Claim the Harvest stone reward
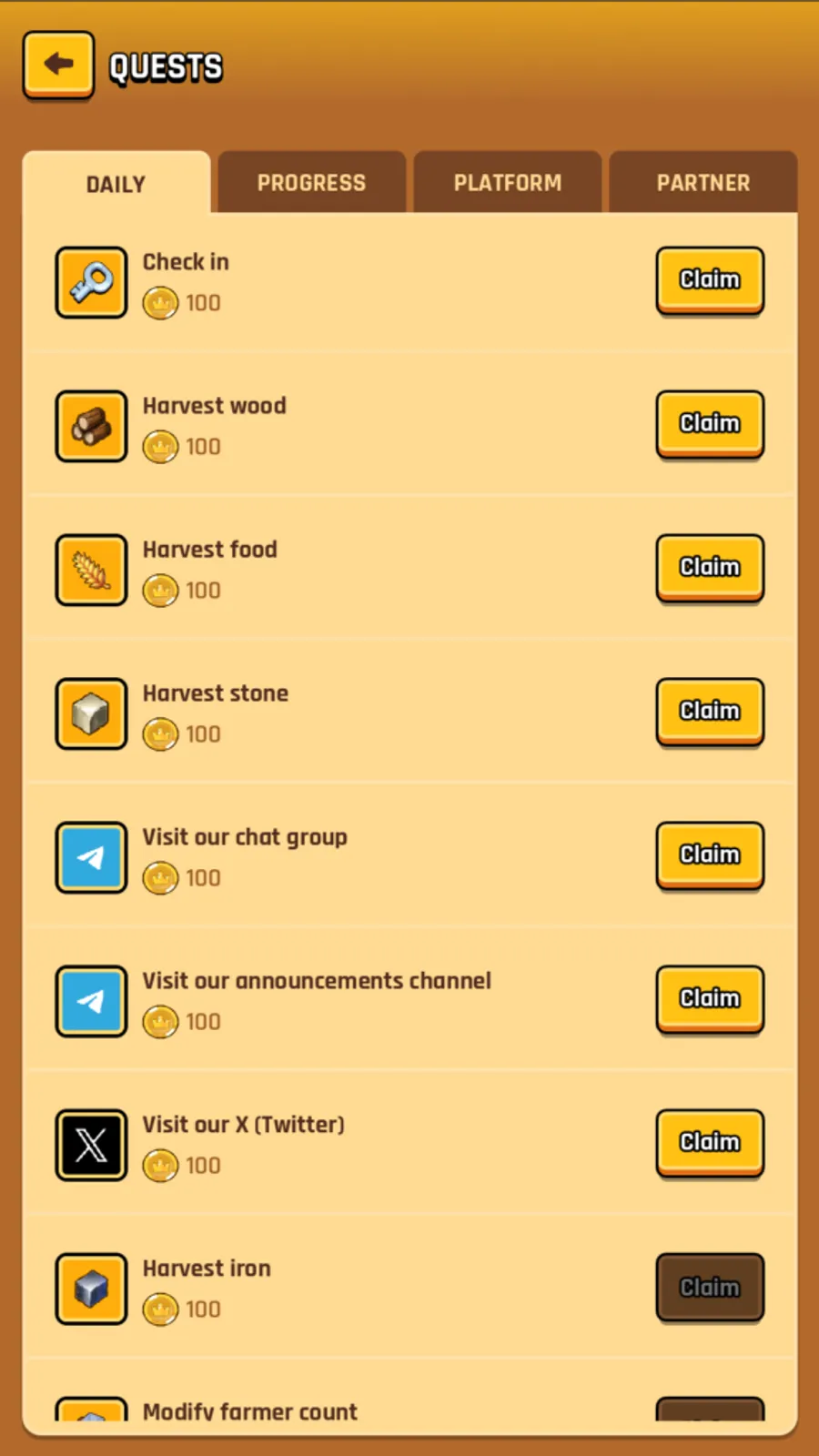Screen dimensions: 819x1456 click(x=710, y=711)
